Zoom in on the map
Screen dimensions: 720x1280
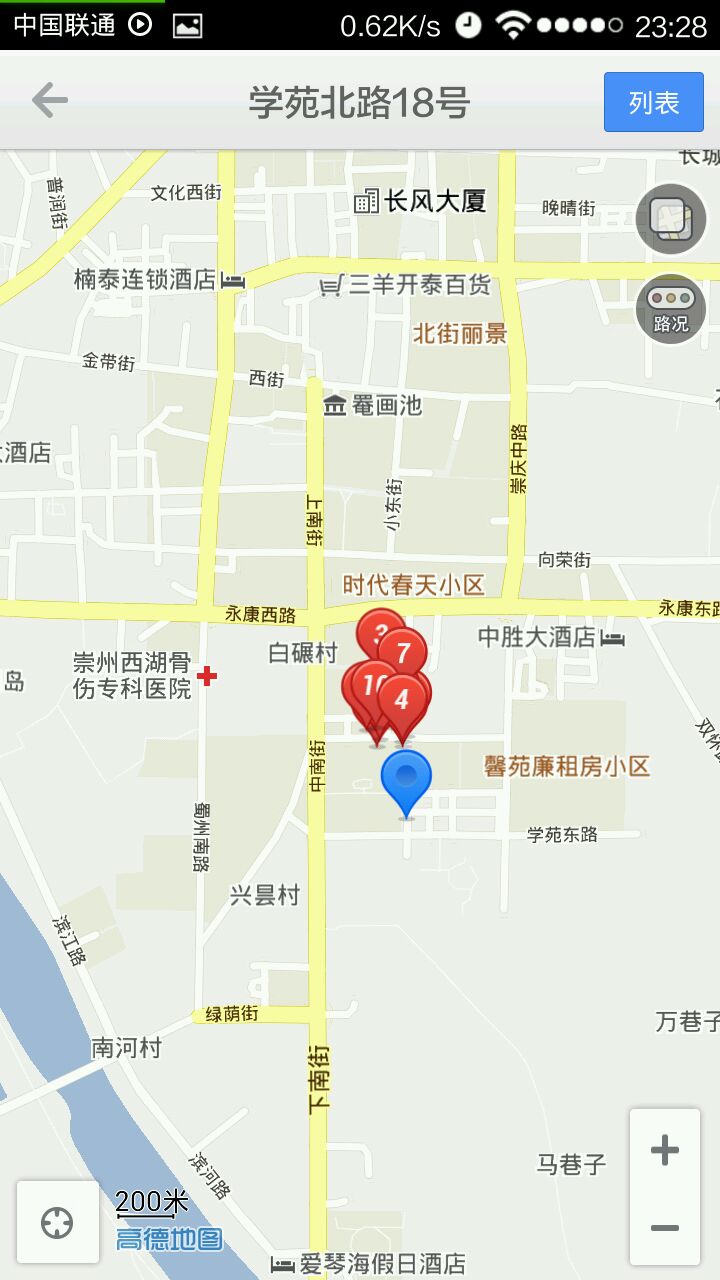click(x=664, y=1151)
